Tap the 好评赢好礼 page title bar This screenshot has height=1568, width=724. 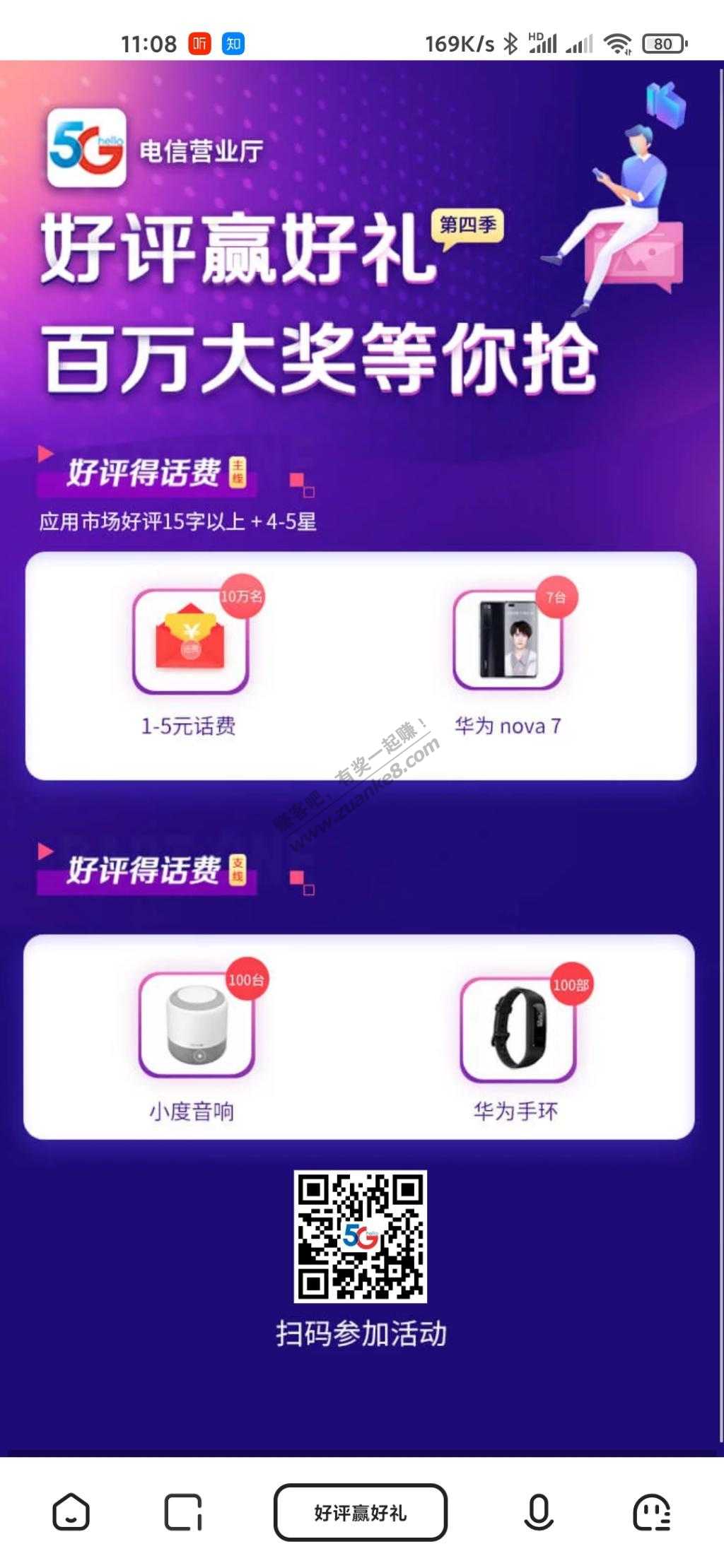(361, 1513)
